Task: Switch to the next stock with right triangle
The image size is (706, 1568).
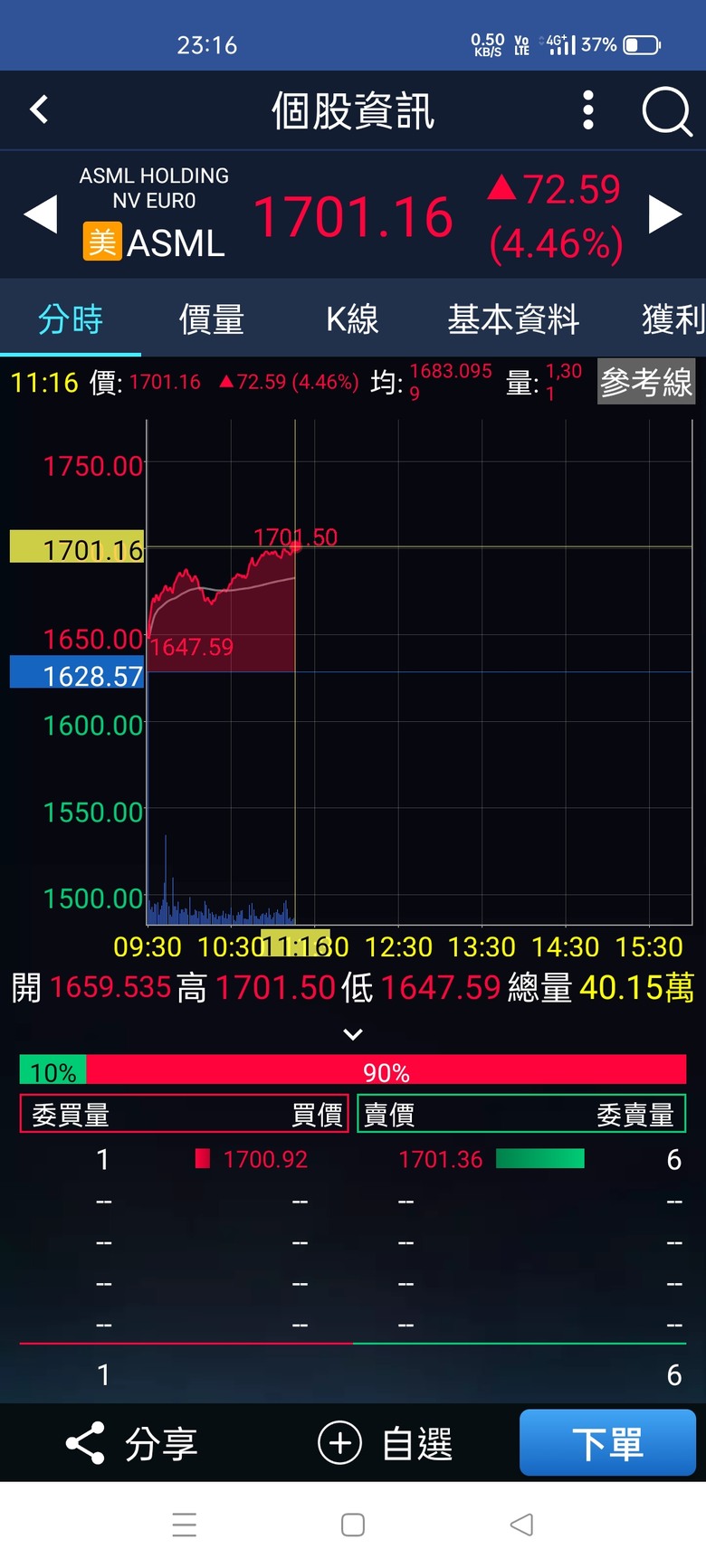Action: [x=665, y=215]
